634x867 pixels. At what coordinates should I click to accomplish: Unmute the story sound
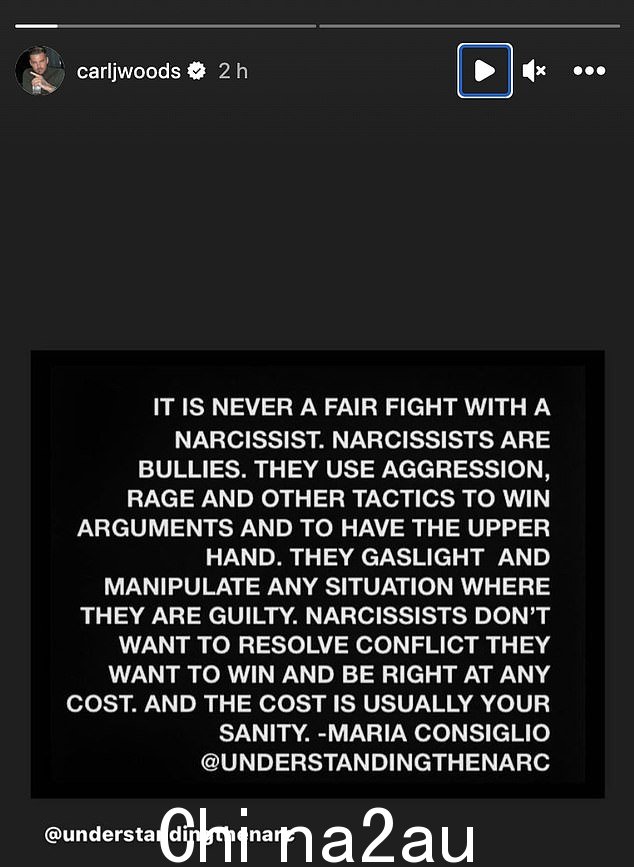pos(534,71)
